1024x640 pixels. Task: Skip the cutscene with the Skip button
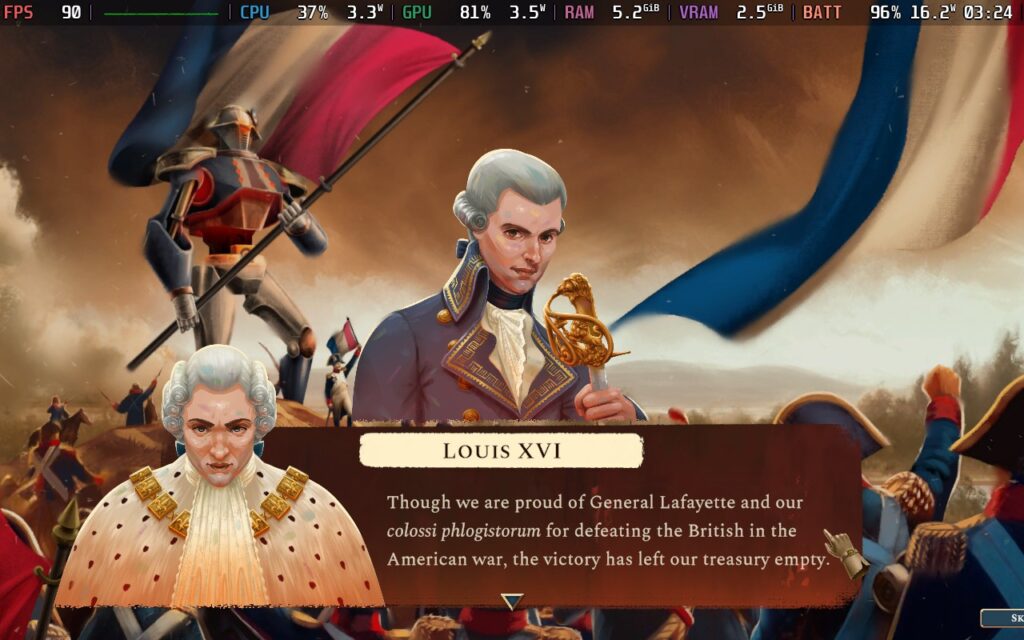pos(1003,618)
